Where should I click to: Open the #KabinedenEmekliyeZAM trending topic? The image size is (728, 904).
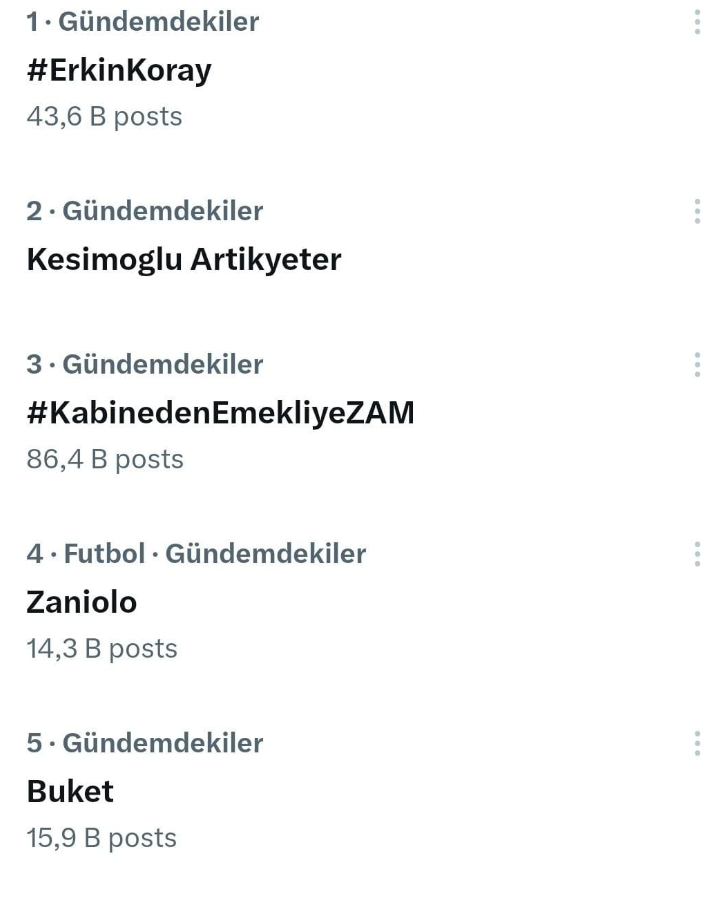[222, 411]
